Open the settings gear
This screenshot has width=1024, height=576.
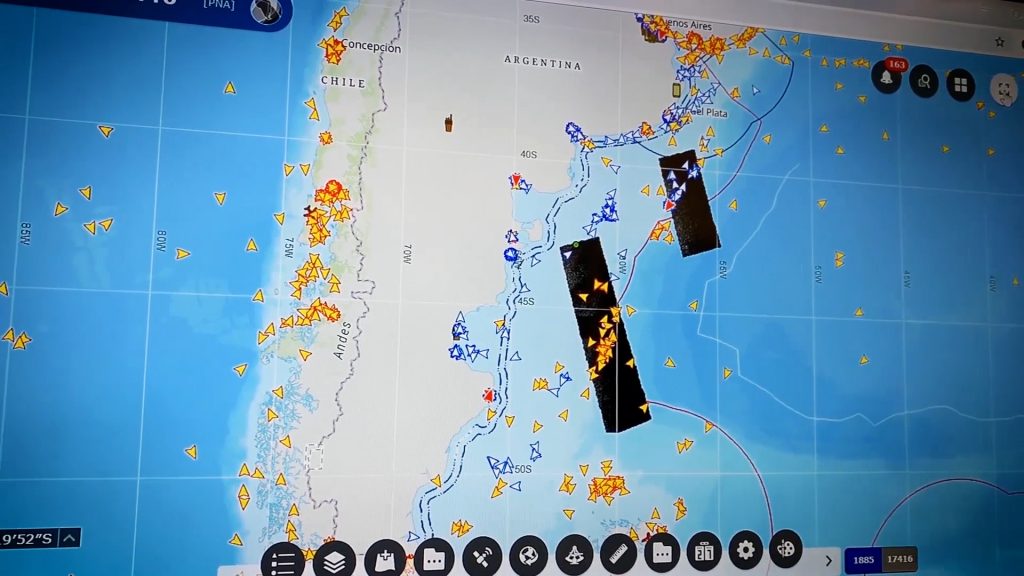[744, 549]
